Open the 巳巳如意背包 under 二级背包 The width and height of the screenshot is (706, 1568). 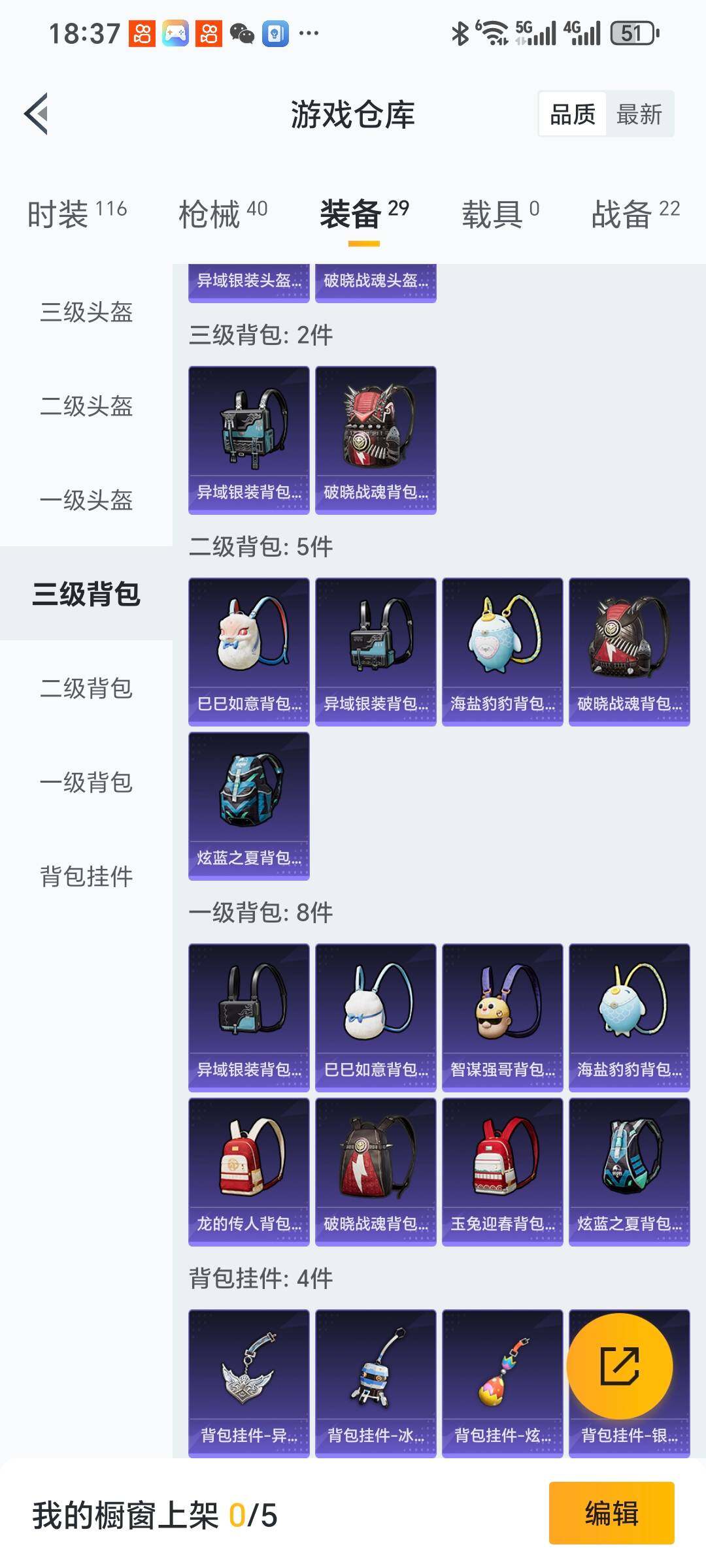(x=248, y=651)
